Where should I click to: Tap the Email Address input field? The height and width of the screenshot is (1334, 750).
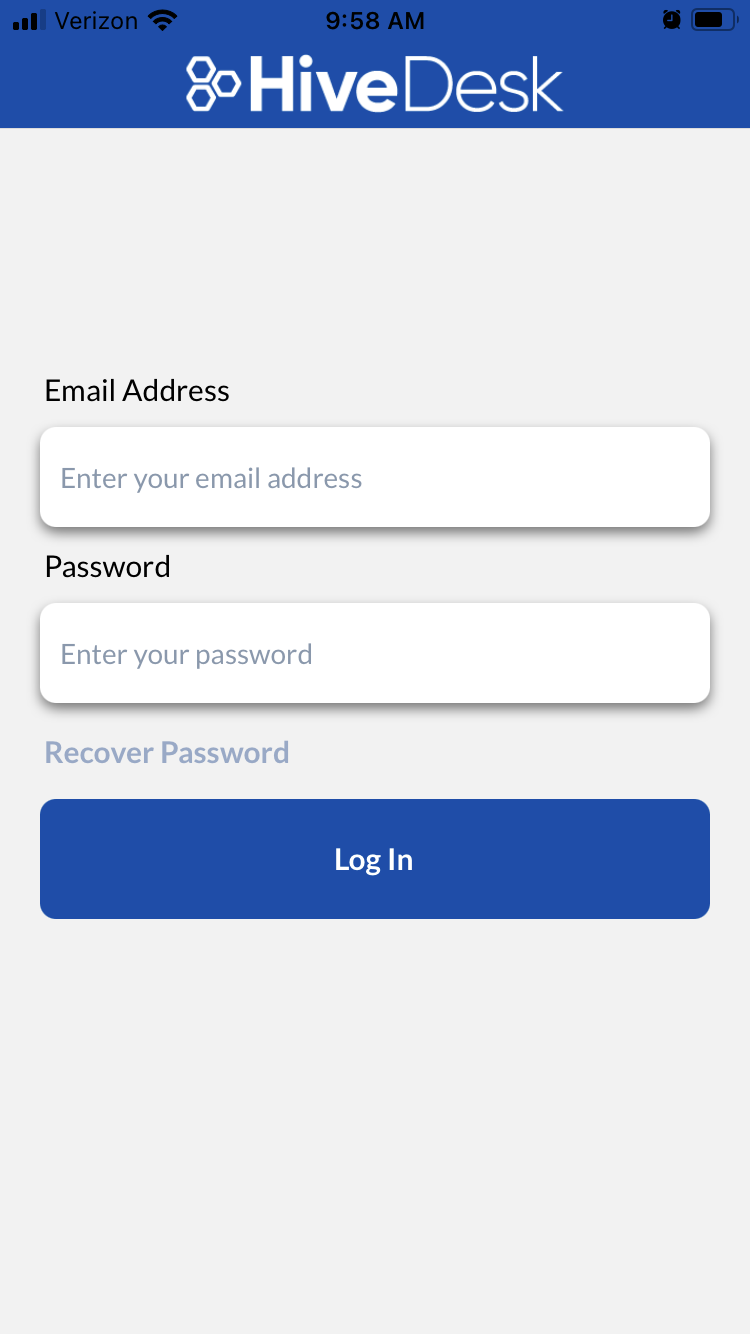point(375,477)
